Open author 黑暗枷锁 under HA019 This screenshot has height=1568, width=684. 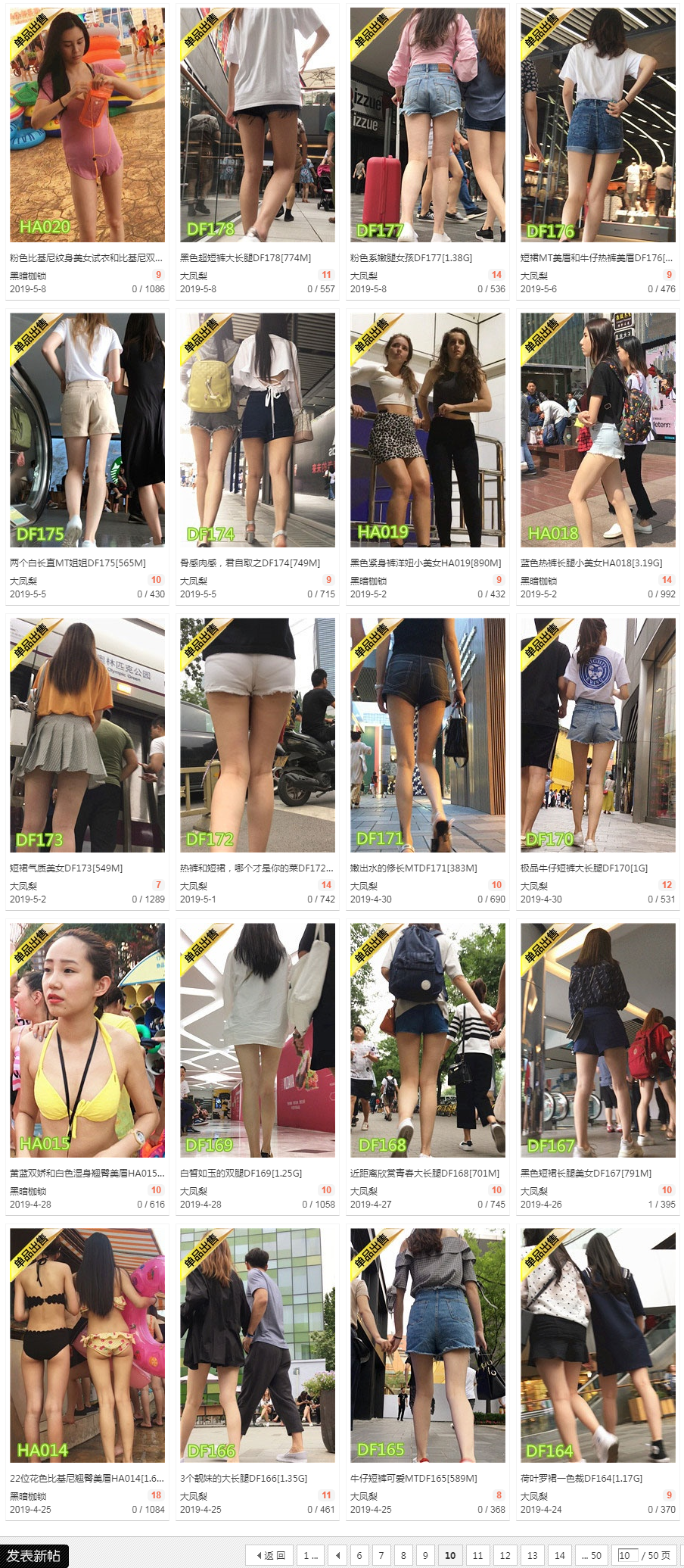368,581
